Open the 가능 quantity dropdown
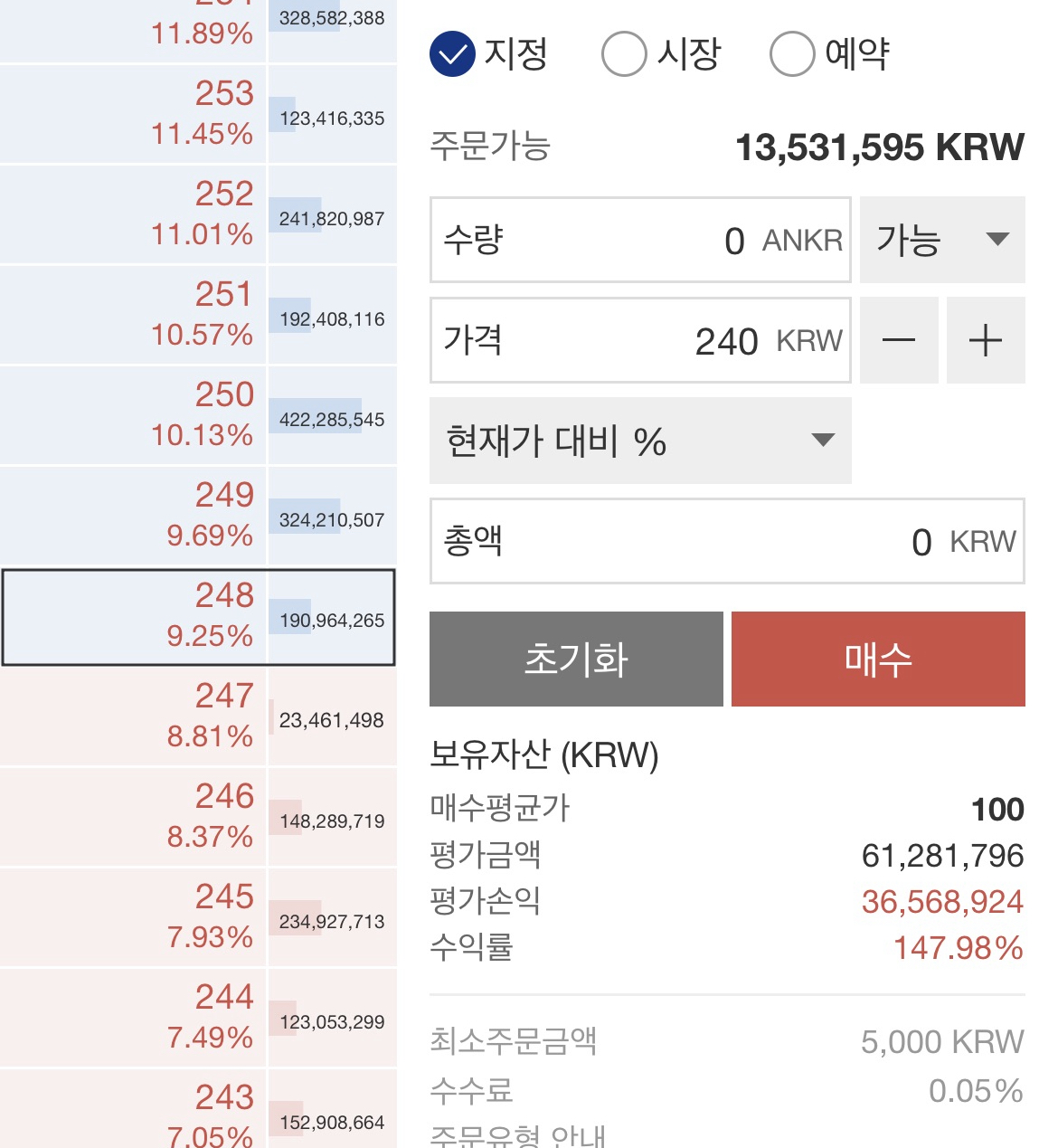This screenshot has height=1148, width=1058. 942,240
